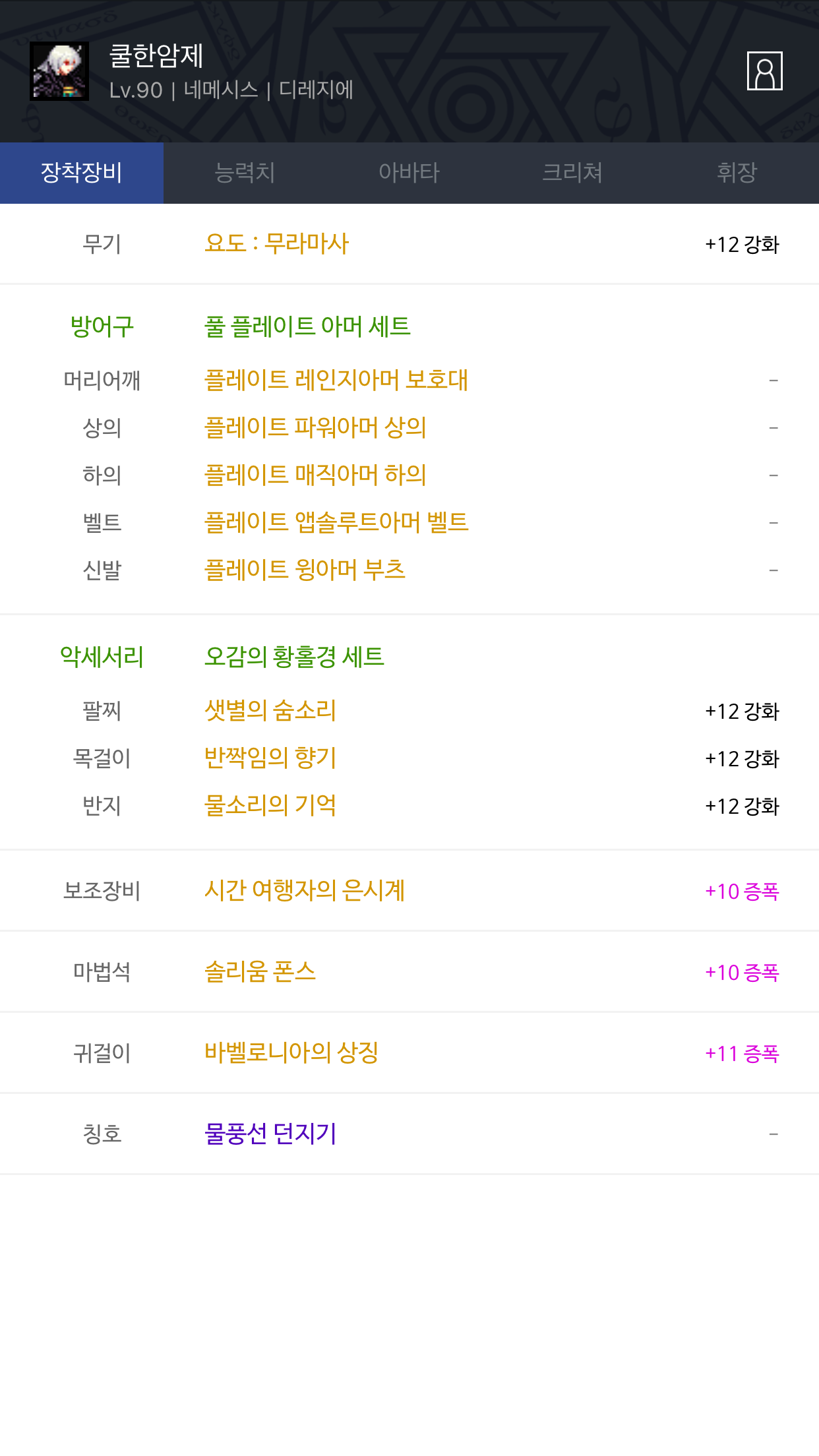Viewport: 819px width, 1456px height.
Task: View 플레이트 매직아머 하의 item
Action: 315,475
